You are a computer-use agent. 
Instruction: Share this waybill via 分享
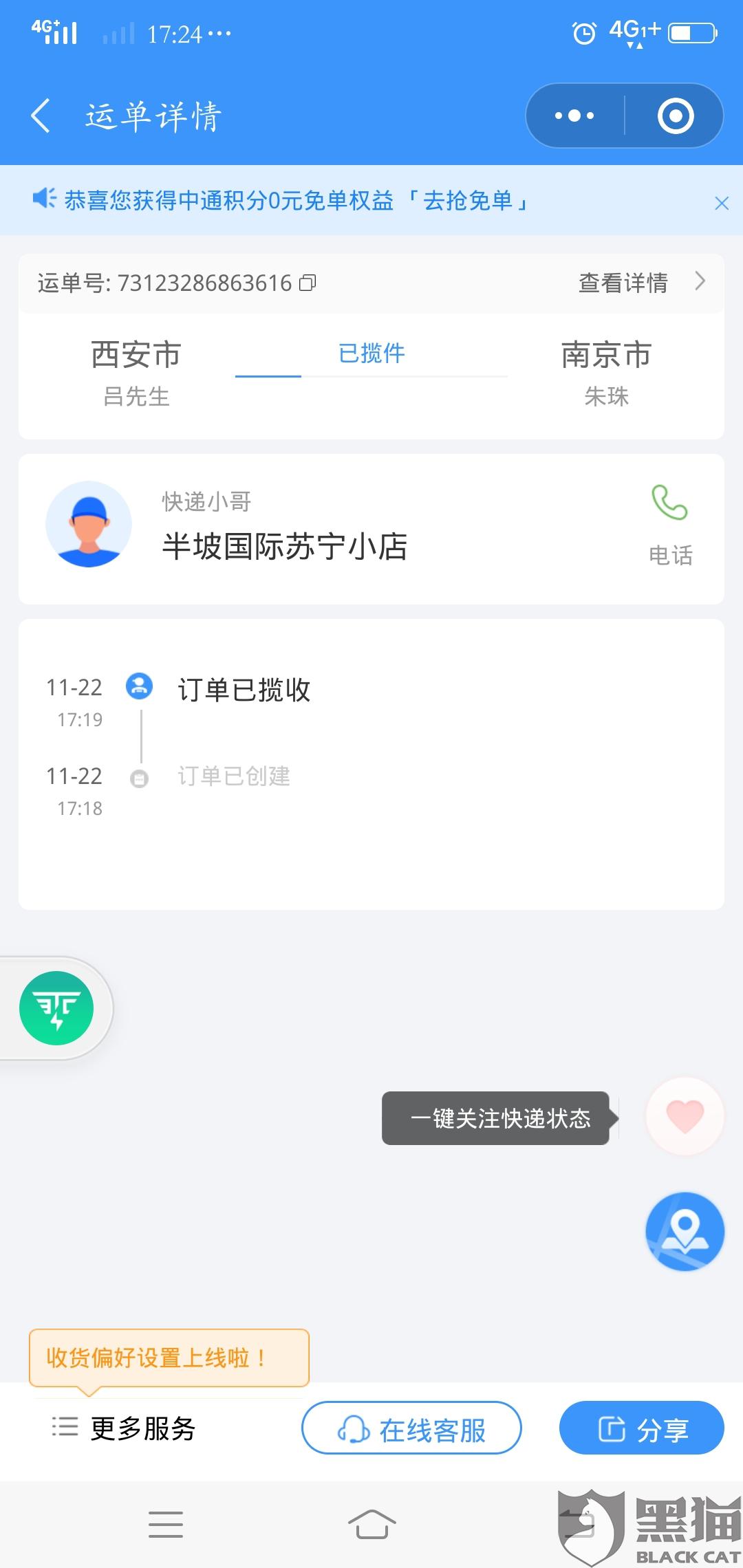(x=641, y=1428)
